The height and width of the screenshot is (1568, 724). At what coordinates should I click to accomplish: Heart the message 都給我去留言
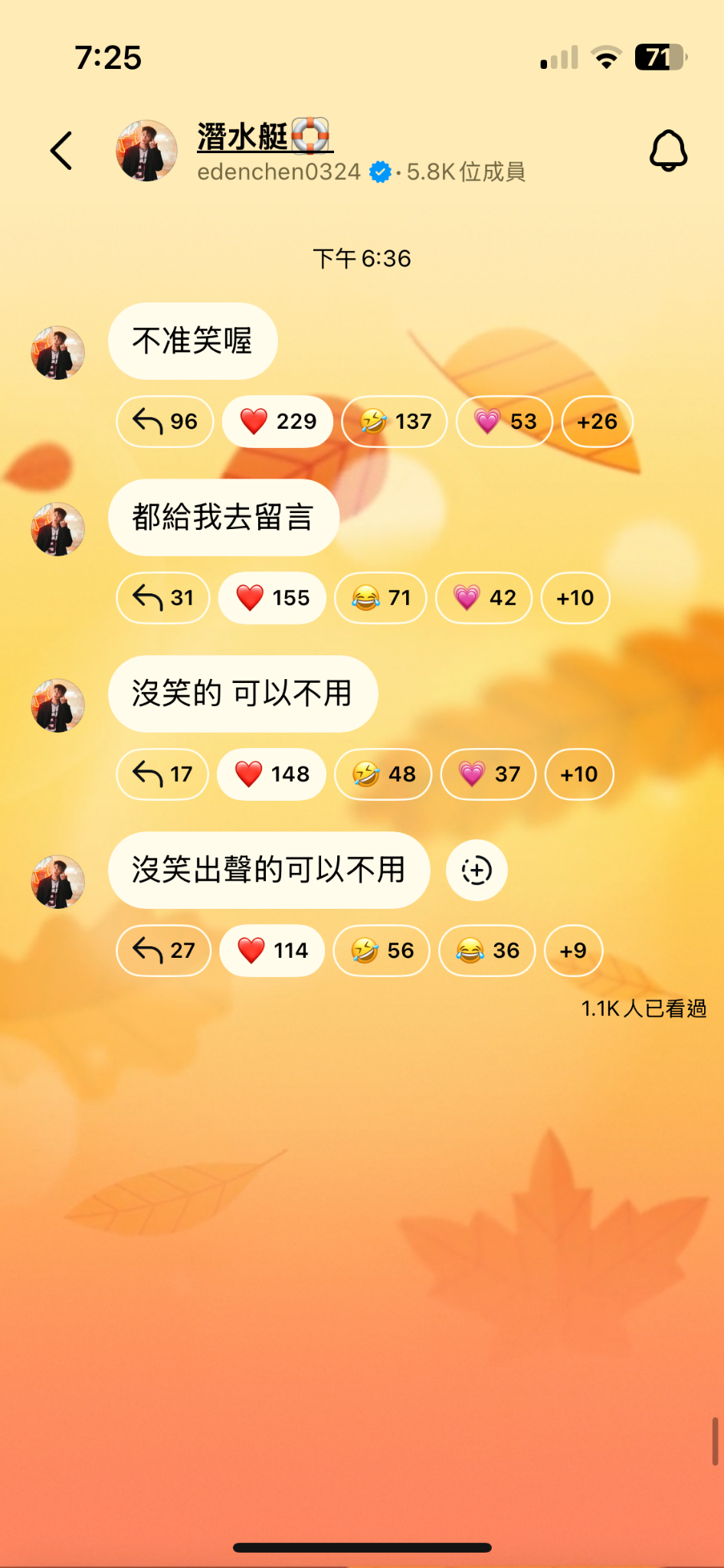coord(272,597)
